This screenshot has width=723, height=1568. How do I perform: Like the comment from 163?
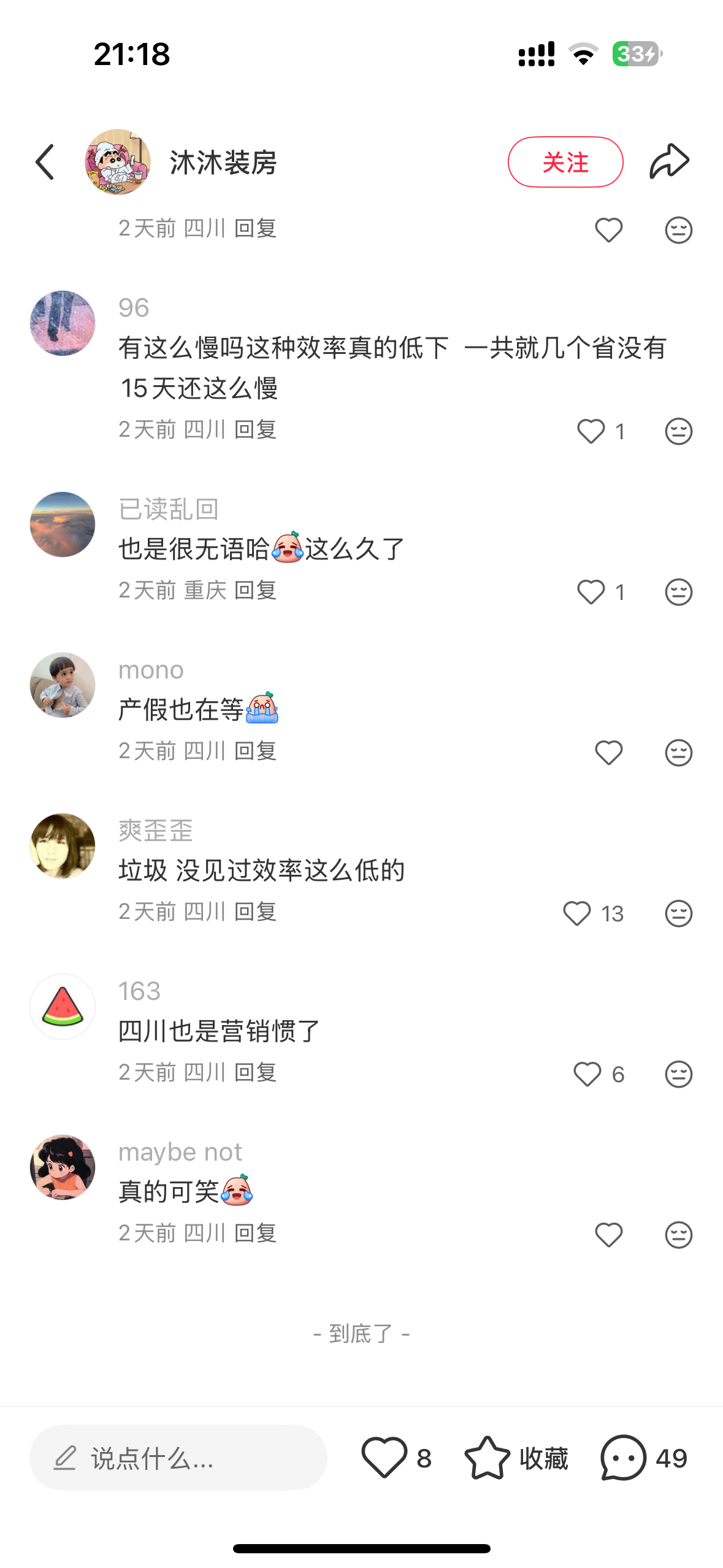coord(587,1074)
